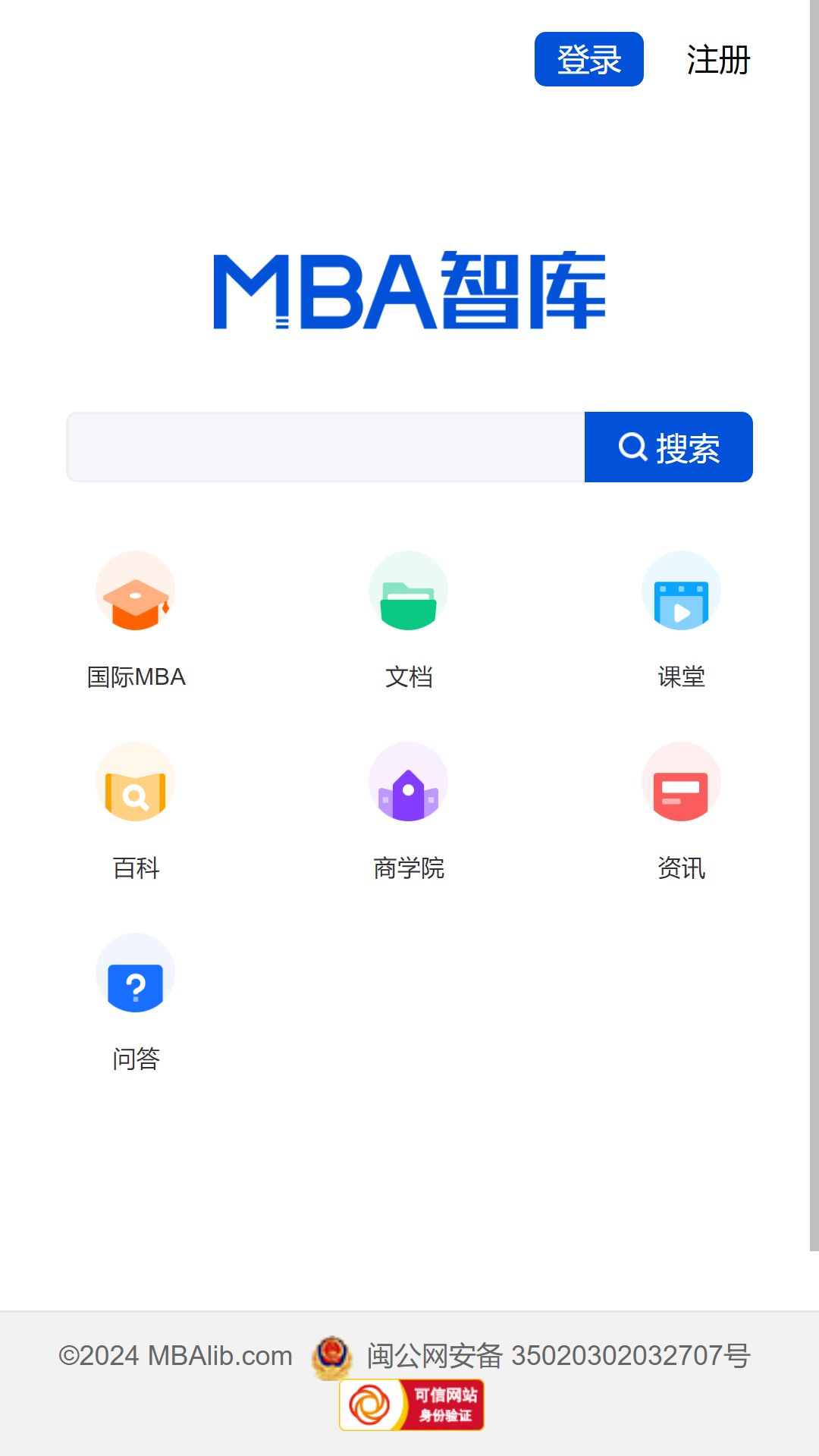Tap the 登录 login button
The height and width of the screenshot is (1456, 819).
click(589, 59)
